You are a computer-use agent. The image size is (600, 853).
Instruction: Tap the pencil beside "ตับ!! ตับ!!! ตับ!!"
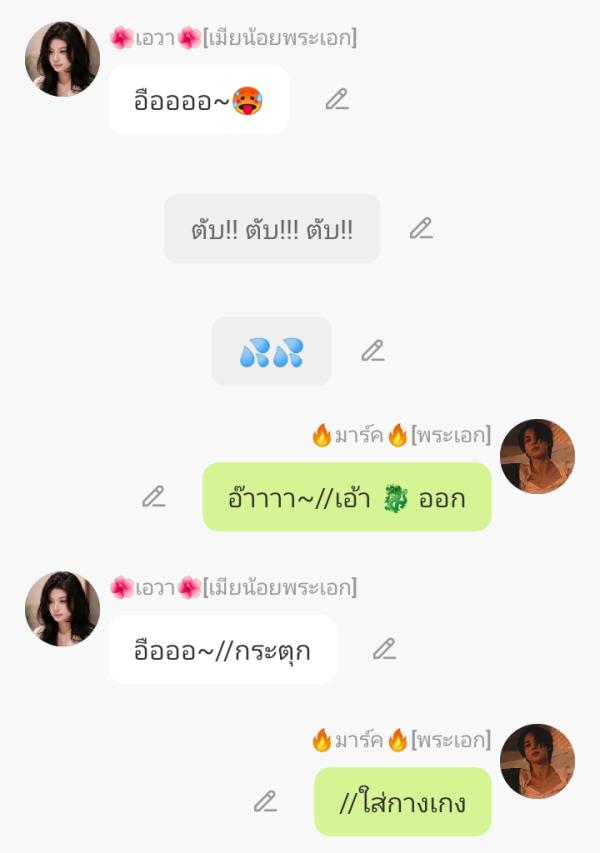tap(421, 228)
